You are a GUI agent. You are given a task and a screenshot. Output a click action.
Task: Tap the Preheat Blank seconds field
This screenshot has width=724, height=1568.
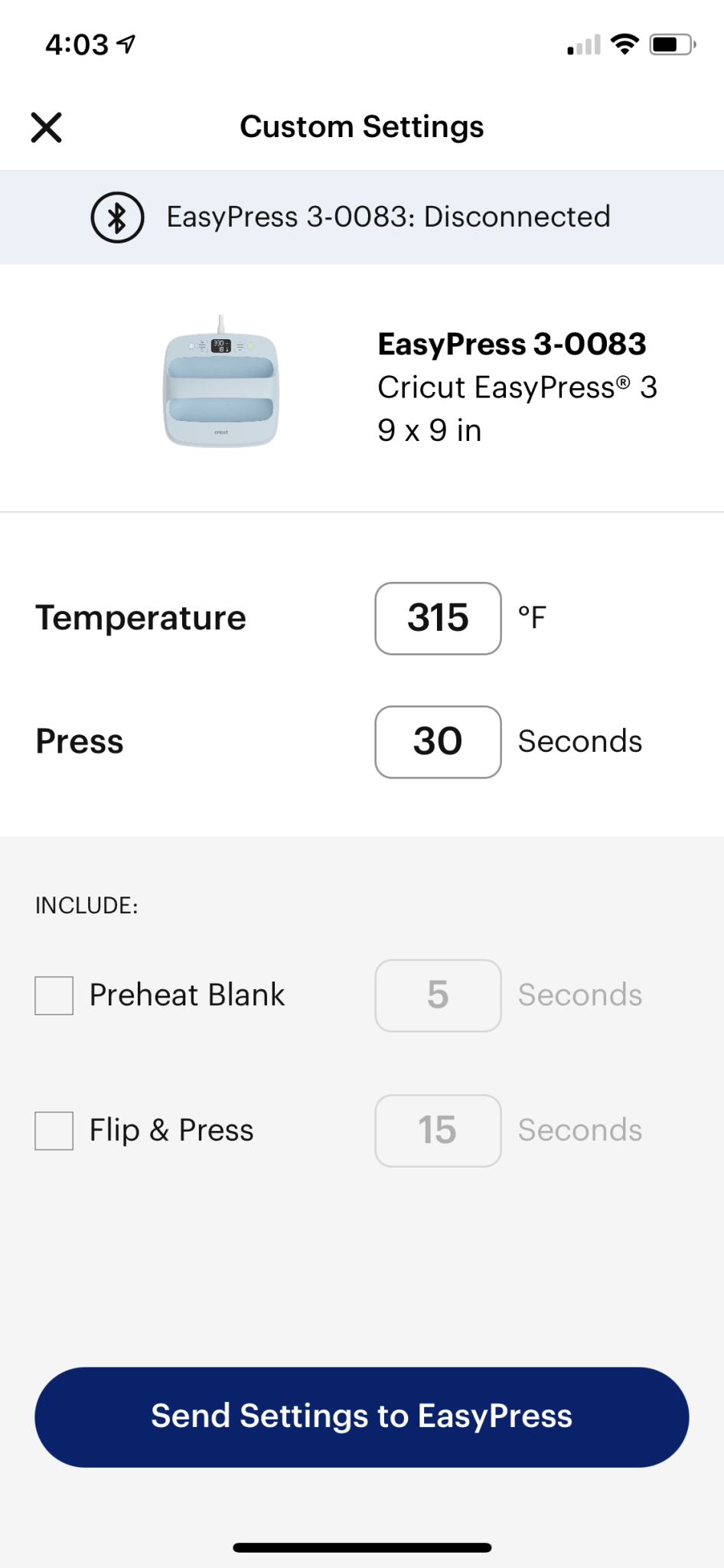tap(438, 995)
